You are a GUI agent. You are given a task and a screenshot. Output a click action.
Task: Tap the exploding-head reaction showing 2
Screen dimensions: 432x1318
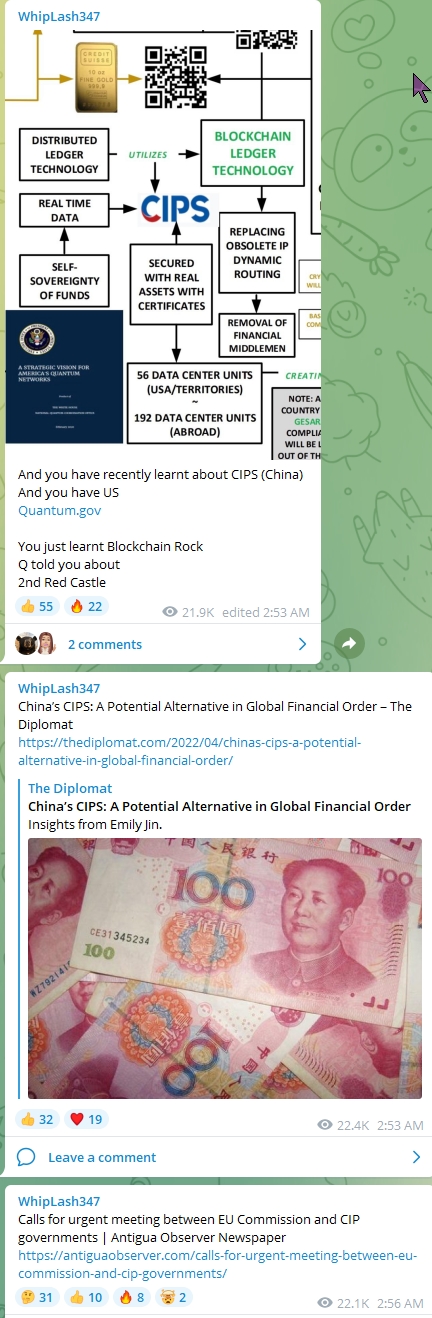click(175, 1297)
